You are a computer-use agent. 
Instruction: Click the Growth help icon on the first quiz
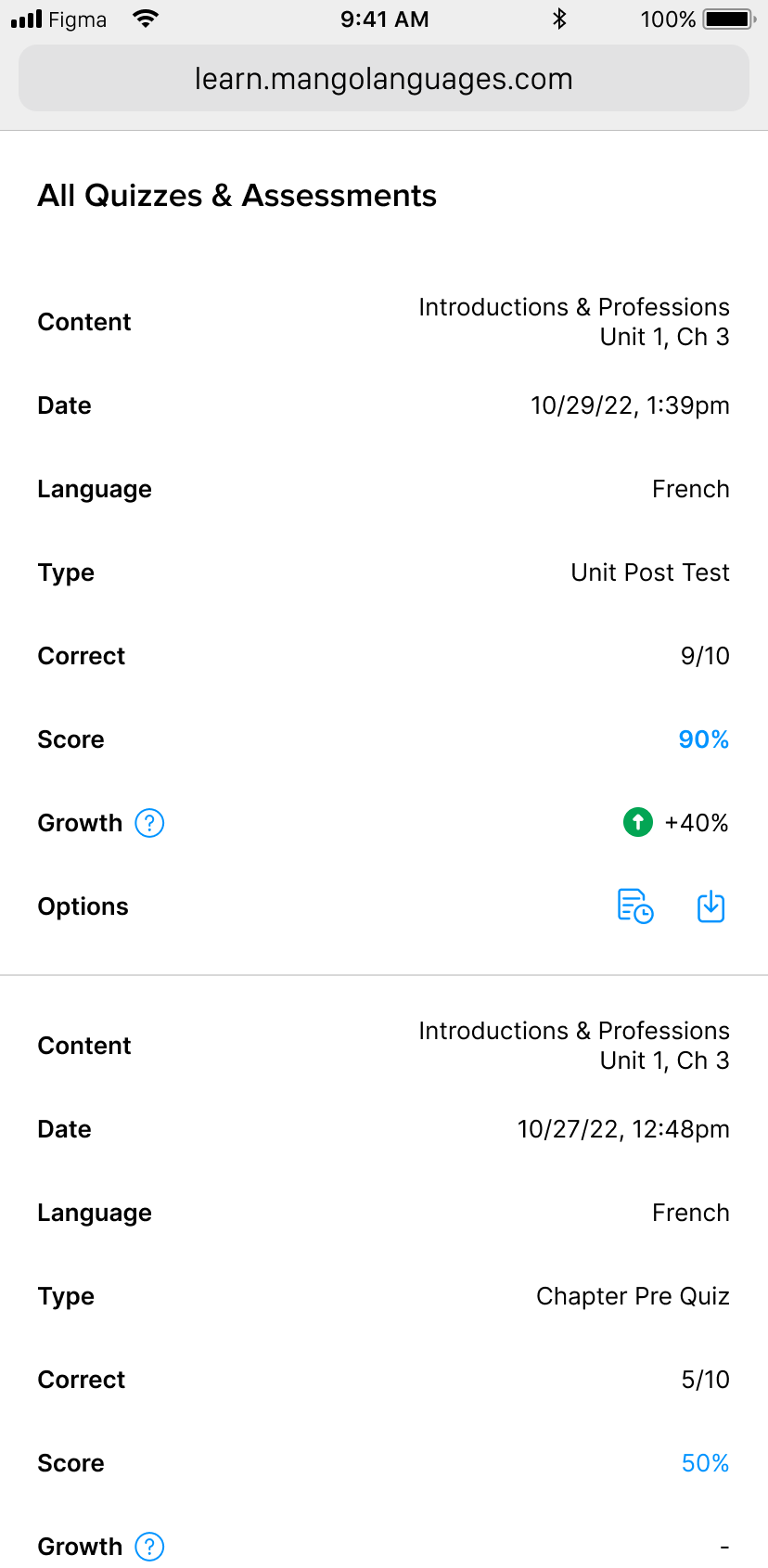pos(148,823)
